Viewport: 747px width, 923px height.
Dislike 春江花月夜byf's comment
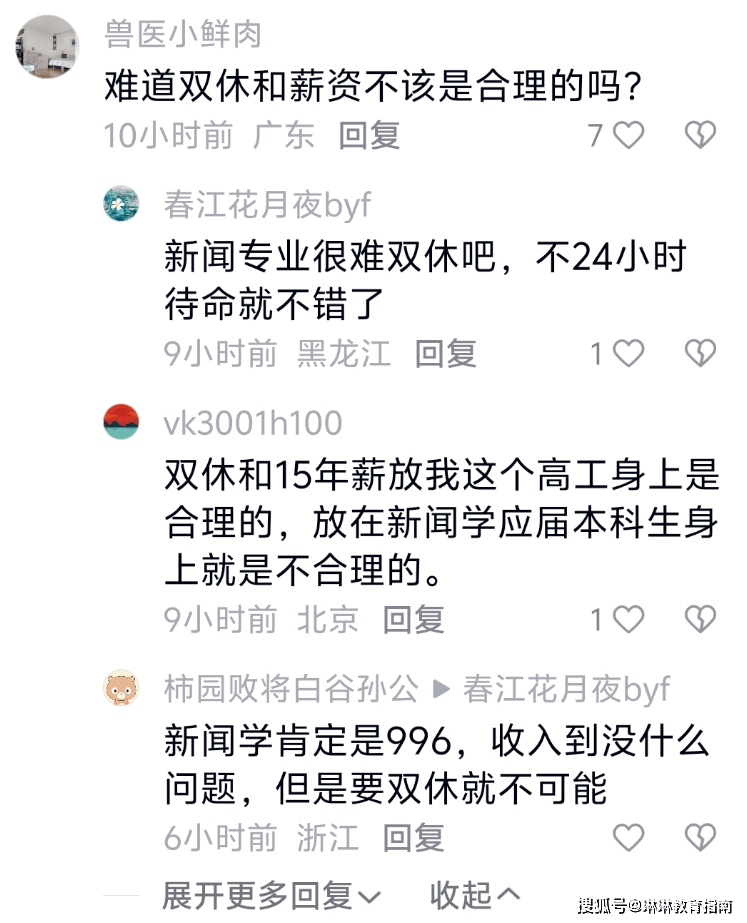coord(700,352)
